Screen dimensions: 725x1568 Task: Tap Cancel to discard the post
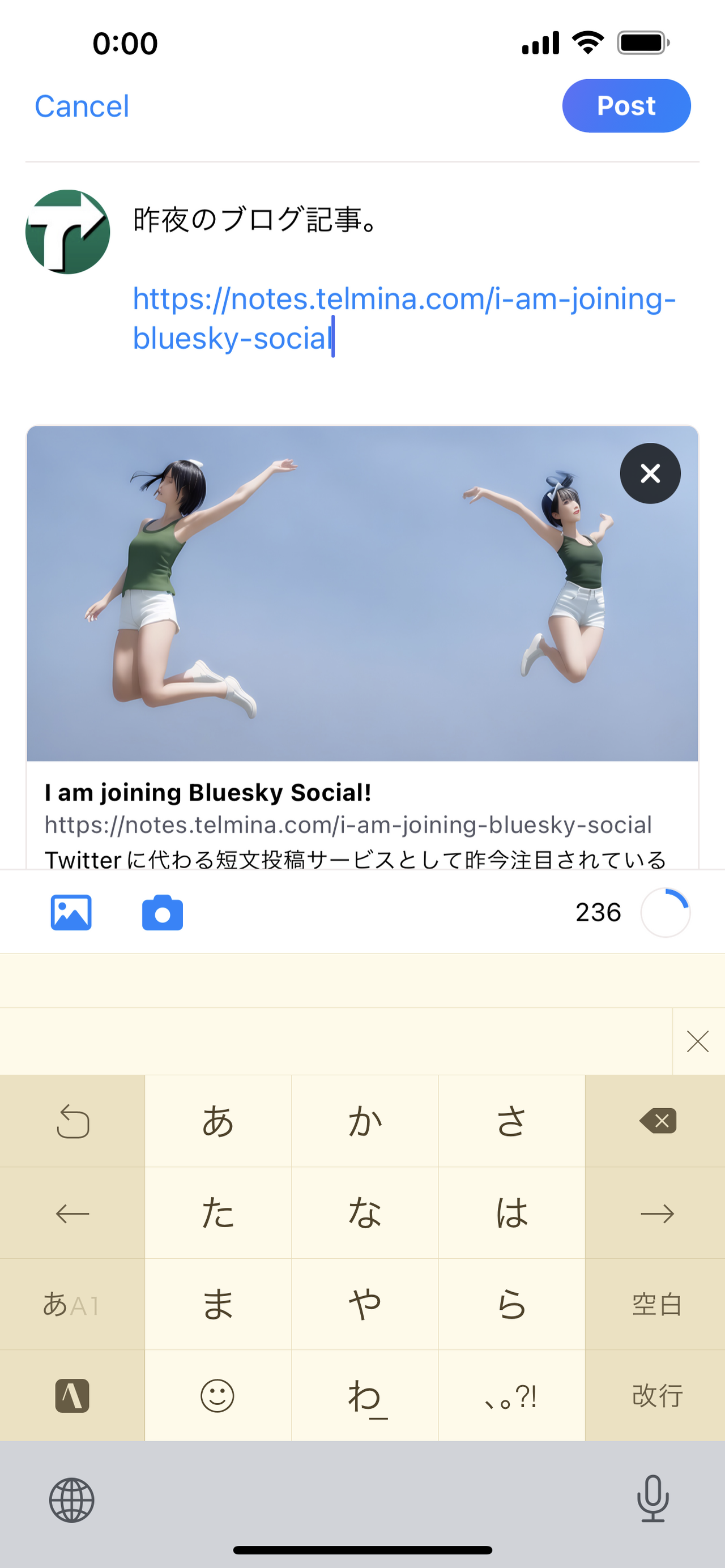click(81, 105)
